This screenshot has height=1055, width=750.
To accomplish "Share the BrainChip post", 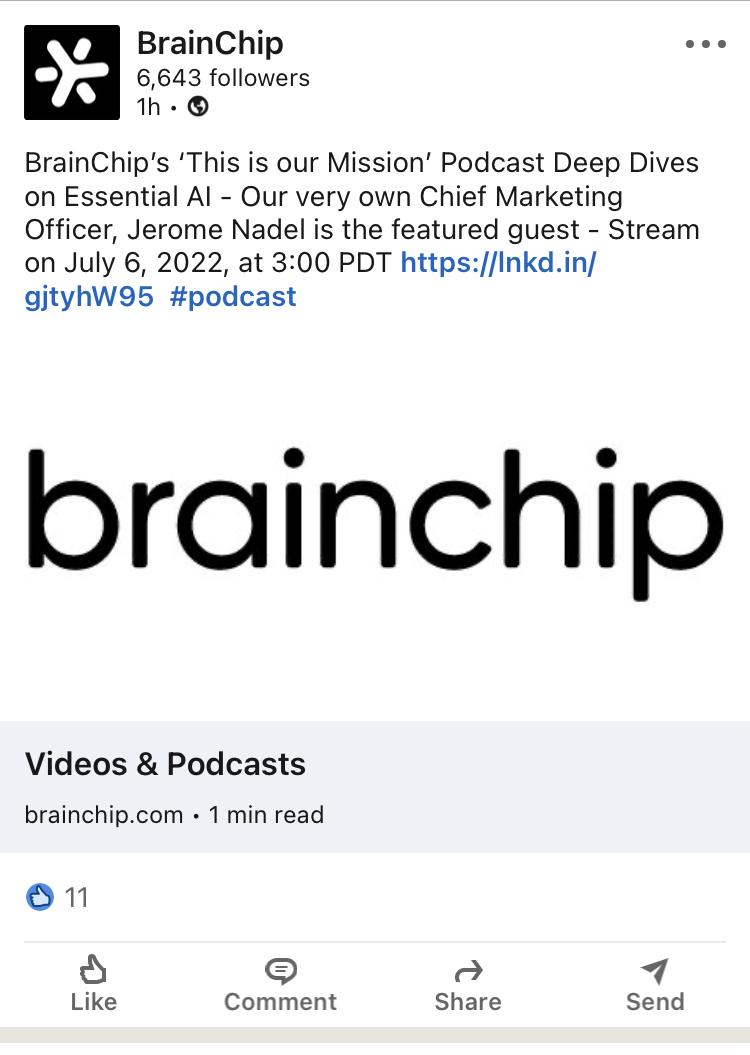I will [x=468, y=985].
